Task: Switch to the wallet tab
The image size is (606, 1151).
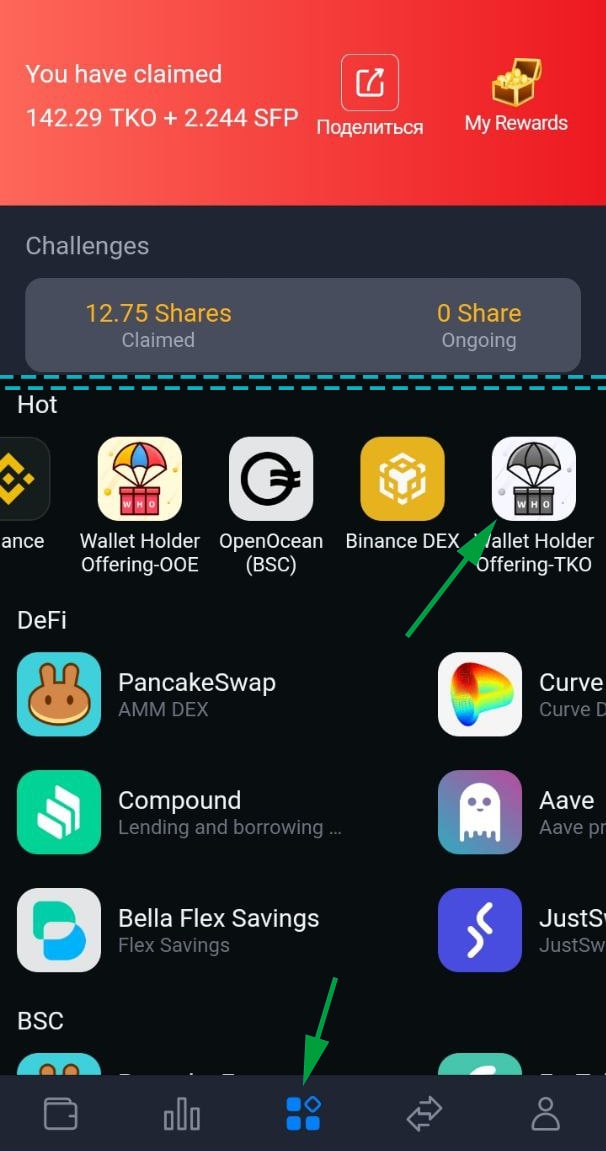Action: (x=61, y=1113)
